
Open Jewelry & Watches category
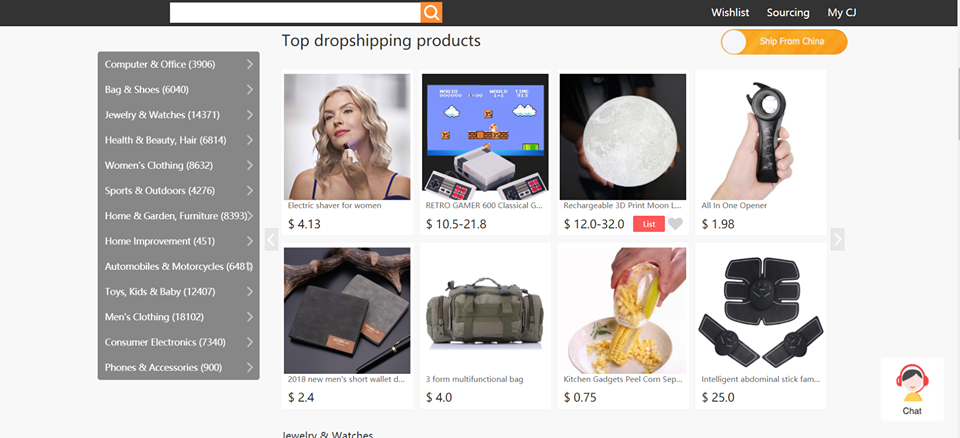point(178,115)
